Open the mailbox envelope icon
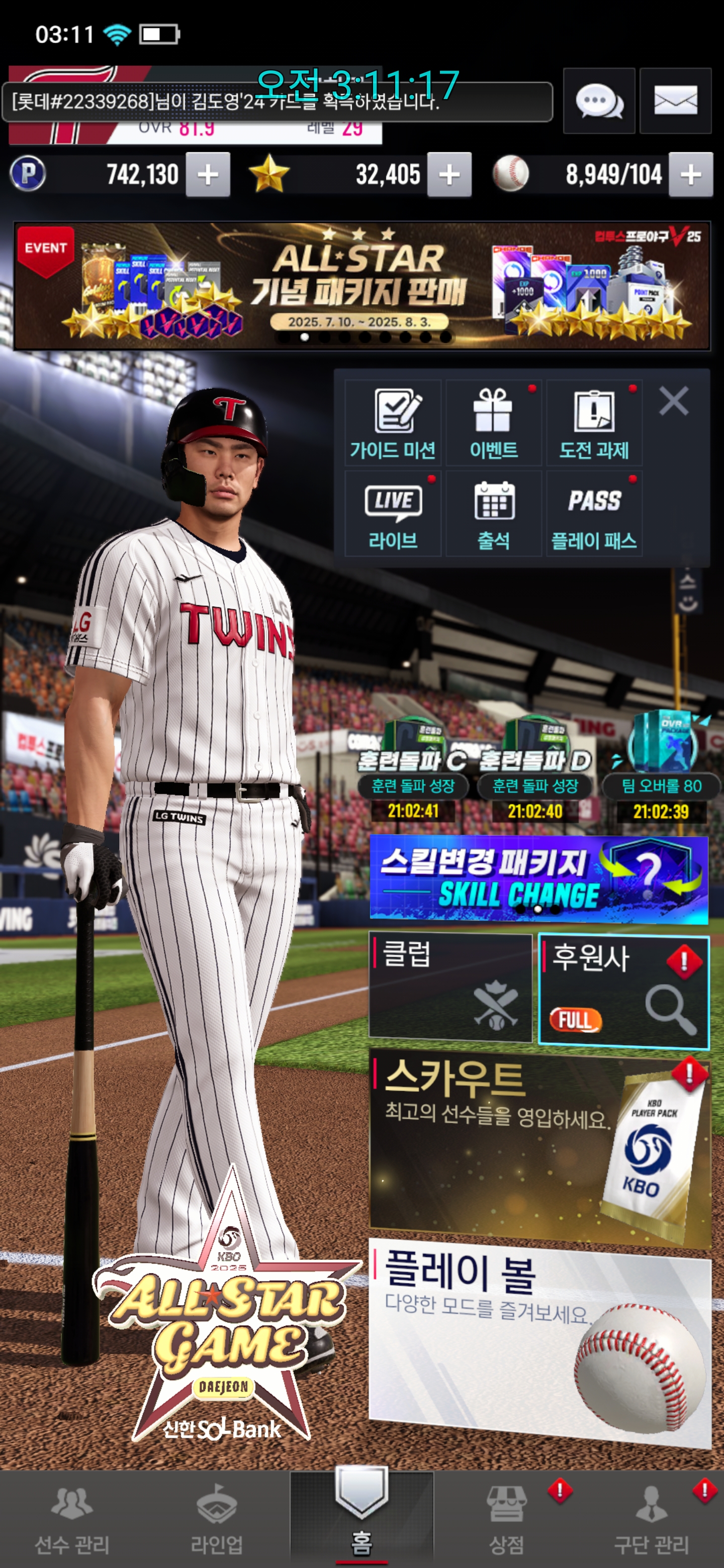724x1568 pixels. (x=675, y=101)
